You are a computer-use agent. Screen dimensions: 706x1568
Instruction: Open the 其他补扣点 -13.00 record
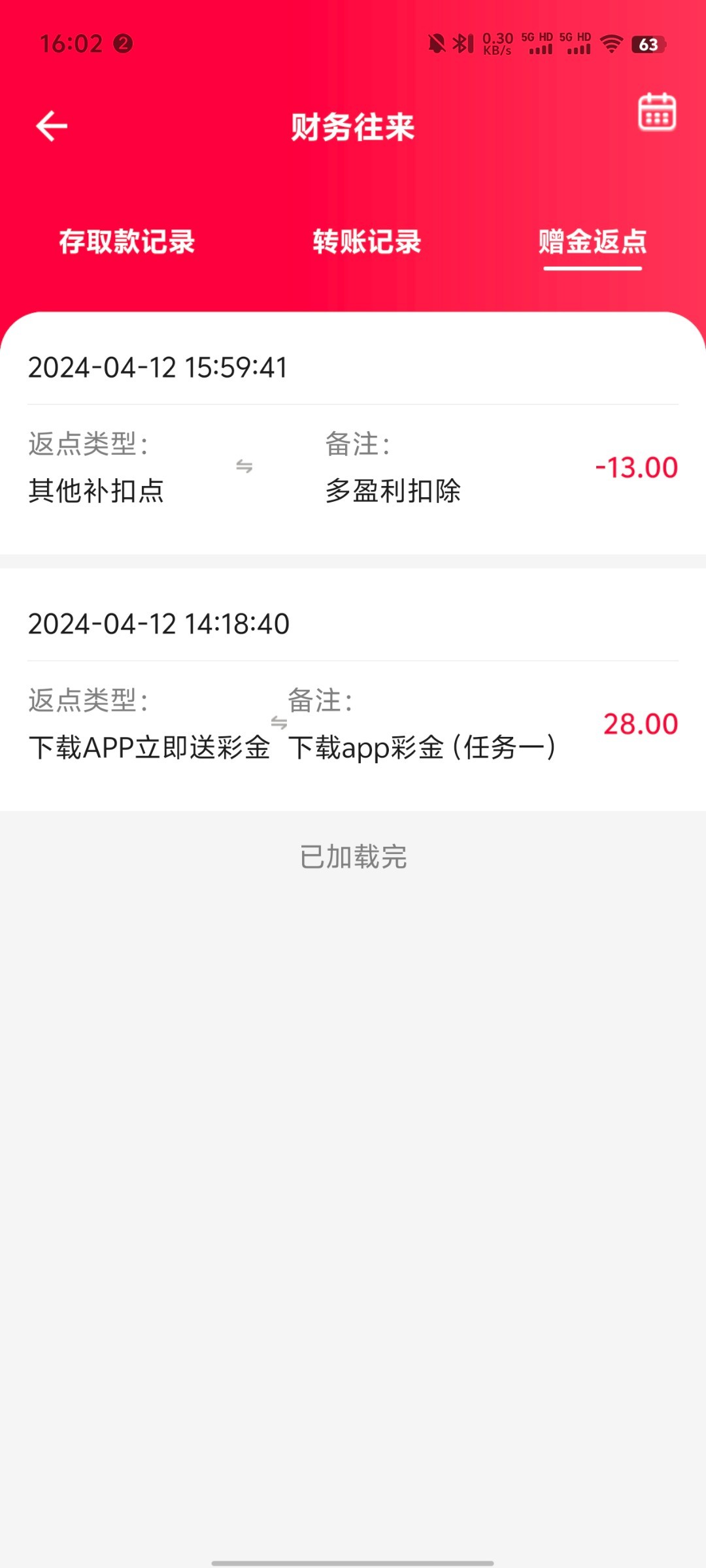tap(353, 467)
